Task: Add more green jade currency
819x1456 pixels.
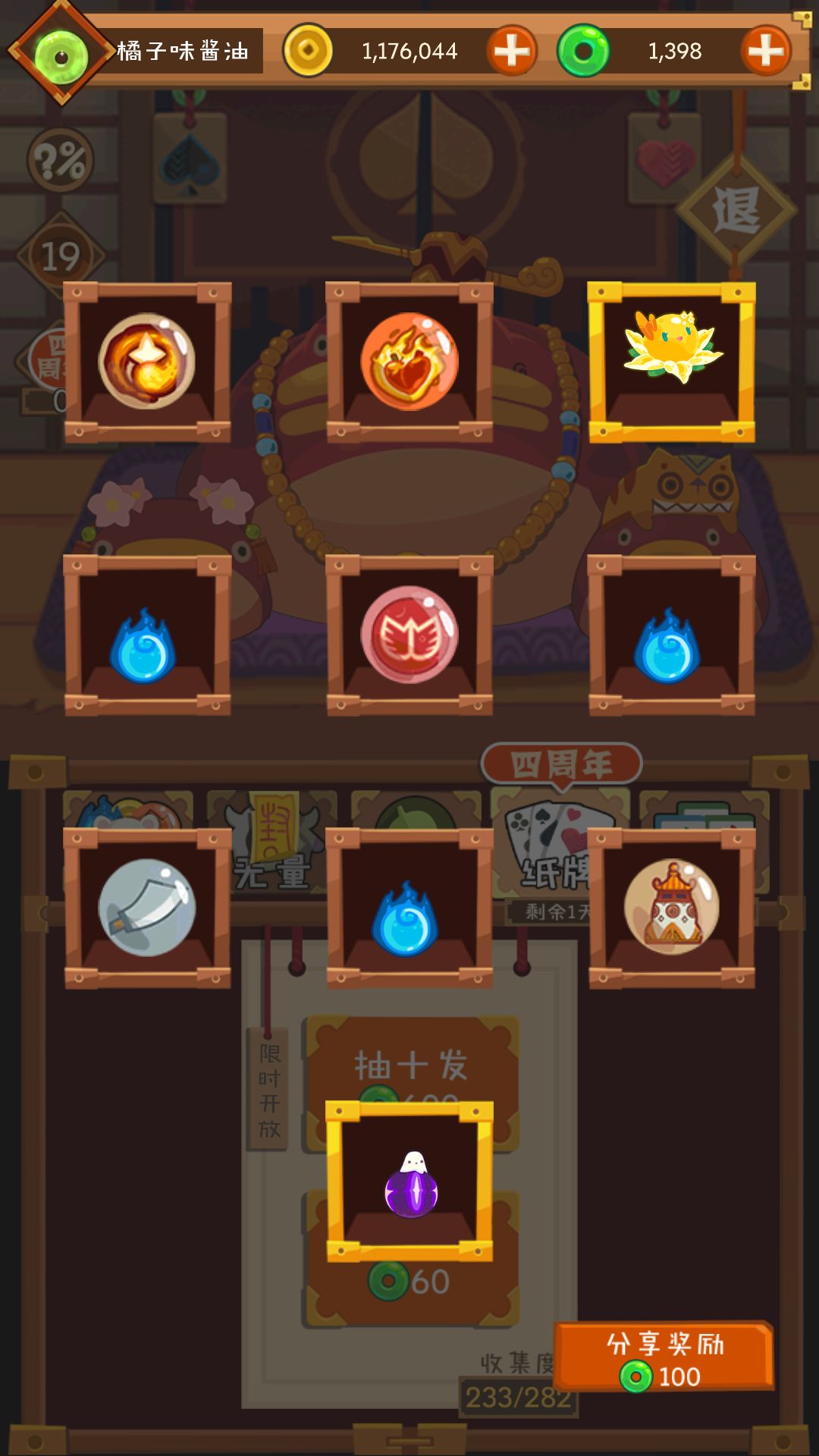Action: pyautogui.click(x=766, y=51)
